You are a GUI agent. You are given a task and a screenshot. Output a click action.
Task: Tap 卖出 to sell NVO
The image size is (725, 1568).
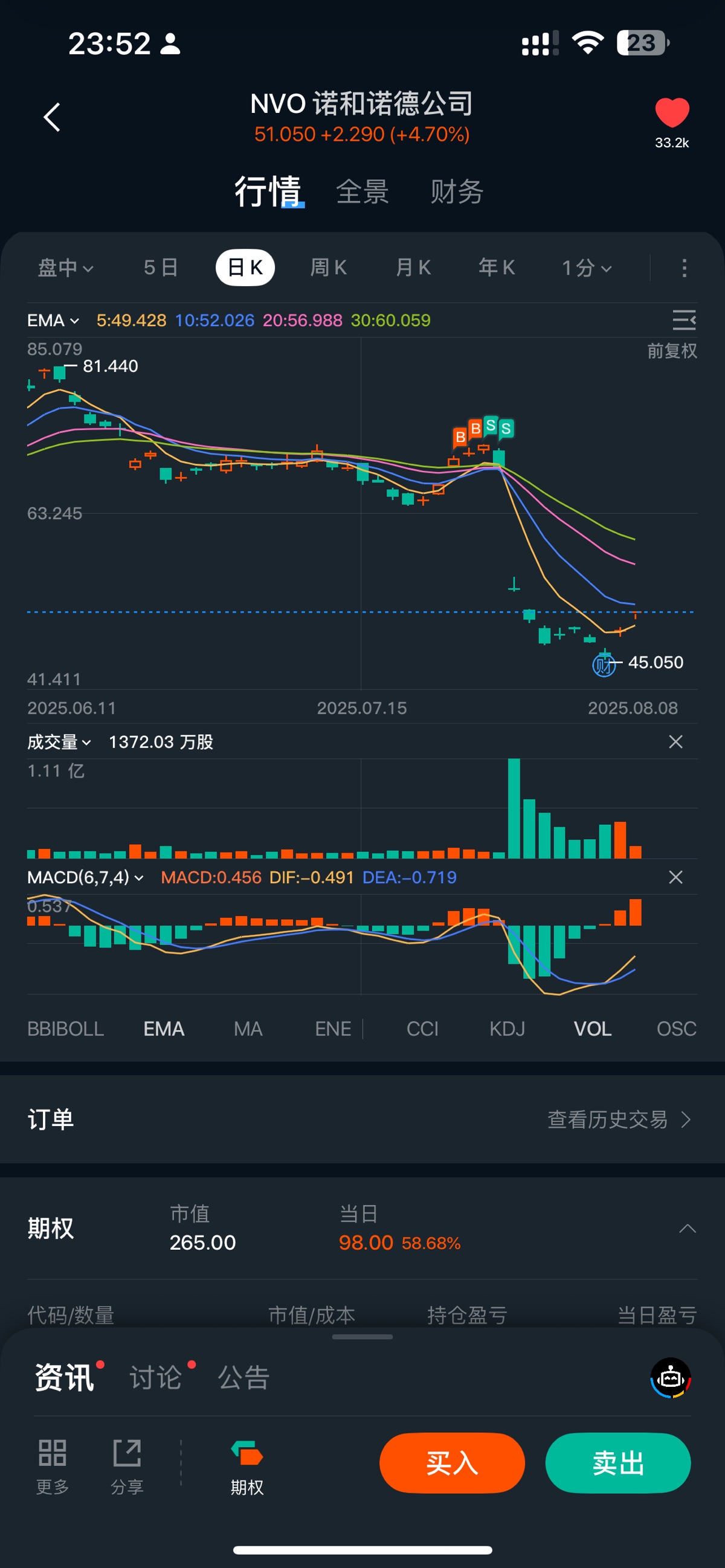618,1463
